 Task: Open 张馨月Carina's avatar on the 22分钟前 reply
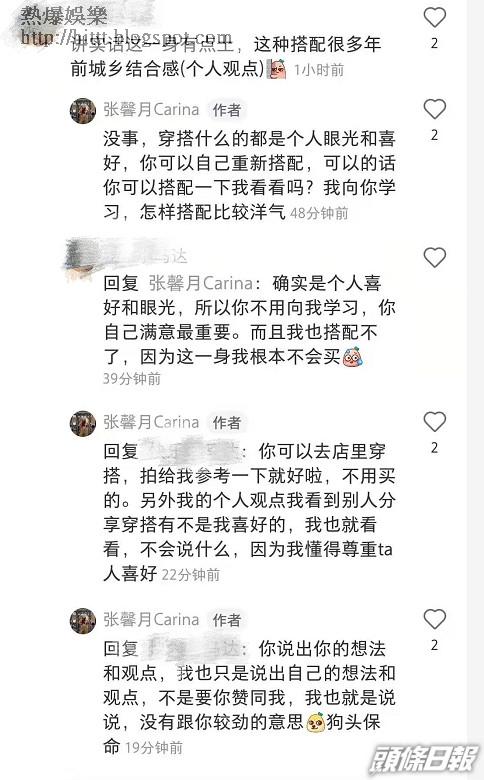(x=83, y=423)
